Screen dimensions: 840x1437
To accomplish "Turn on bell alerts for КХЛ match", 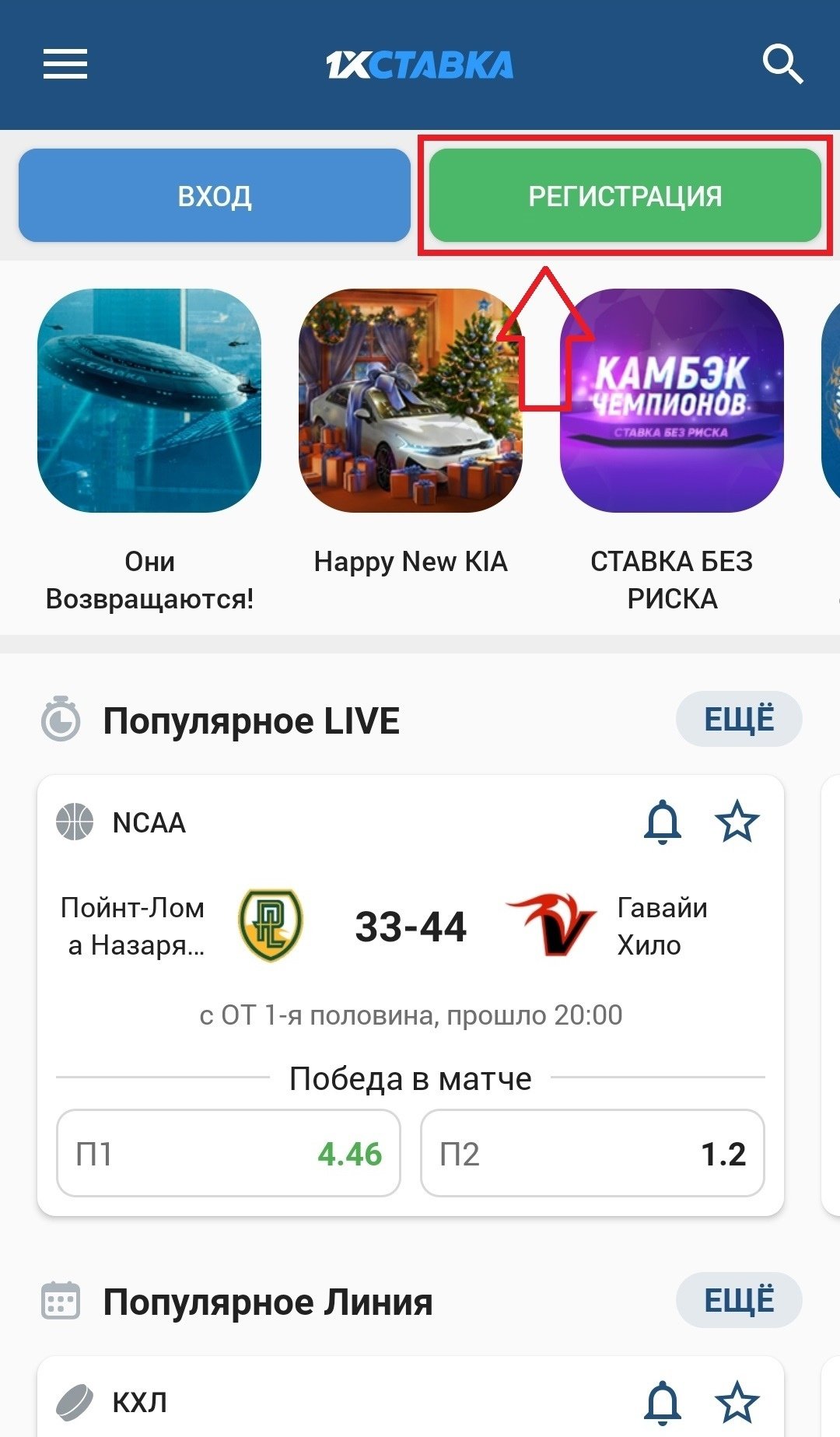I will 663,1402.
